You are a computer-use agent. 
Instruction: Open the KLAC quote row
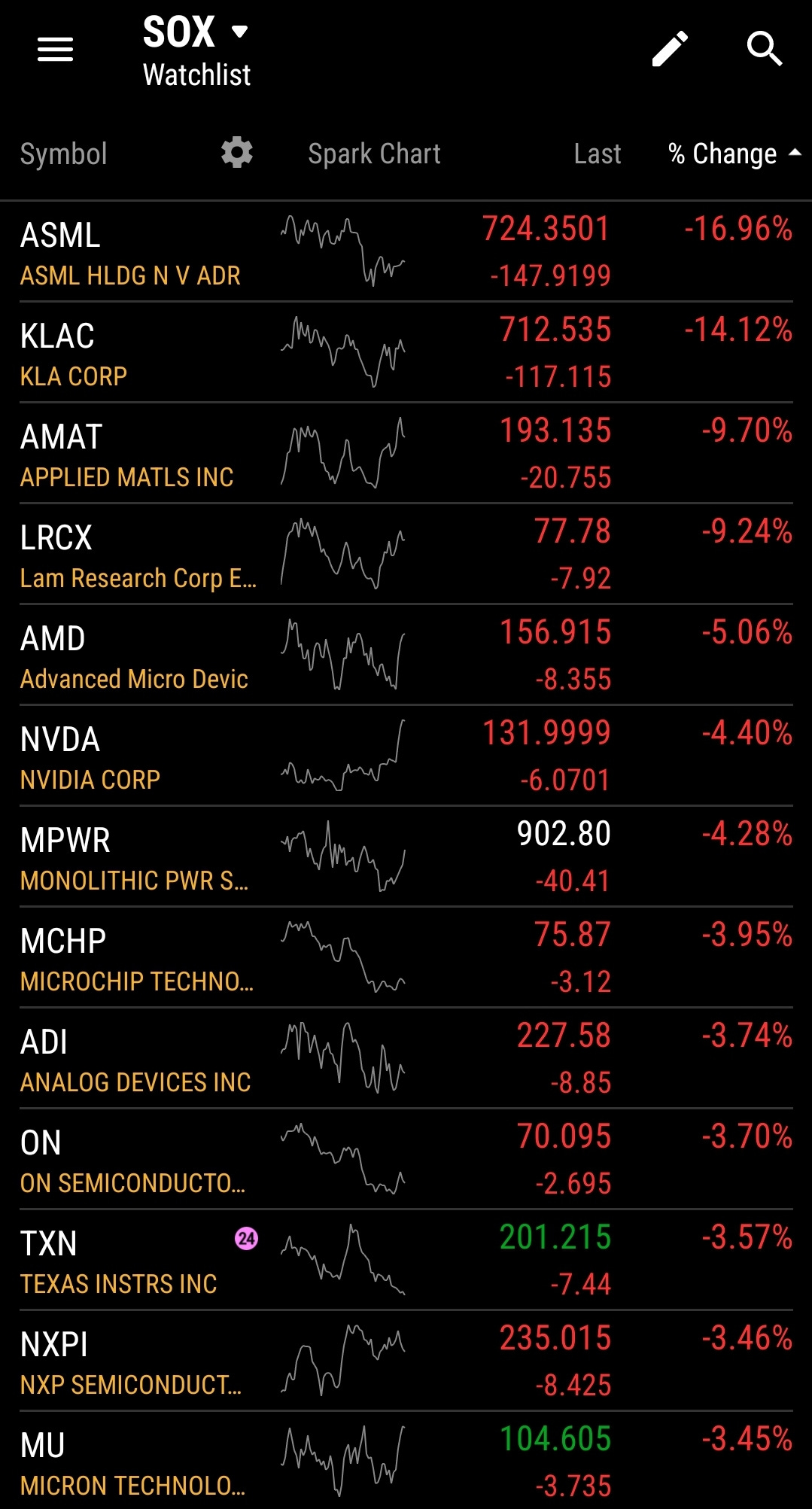click(406, 352)
